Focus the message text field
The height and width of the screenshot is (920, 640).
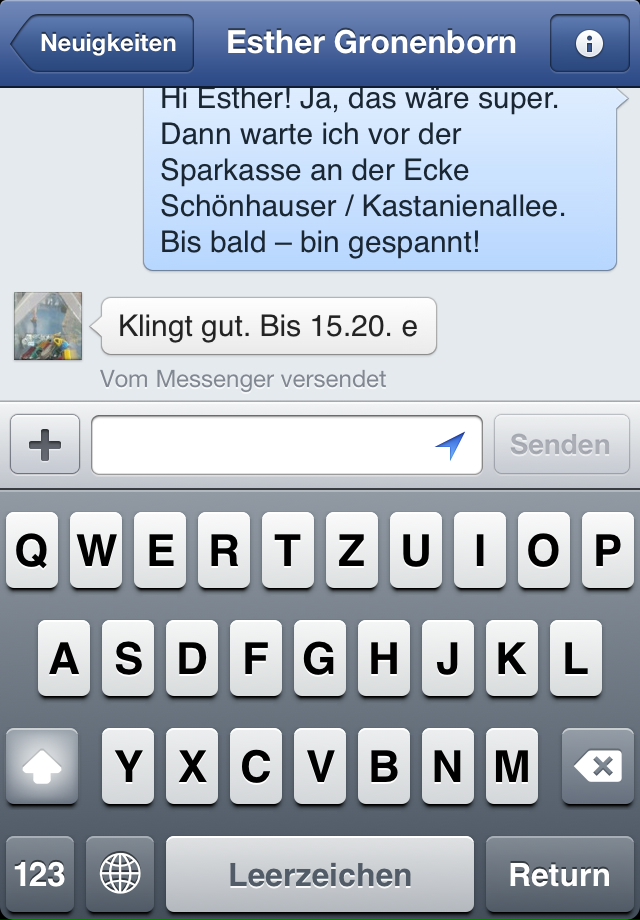pyautogui.click(x=260, y=445)
